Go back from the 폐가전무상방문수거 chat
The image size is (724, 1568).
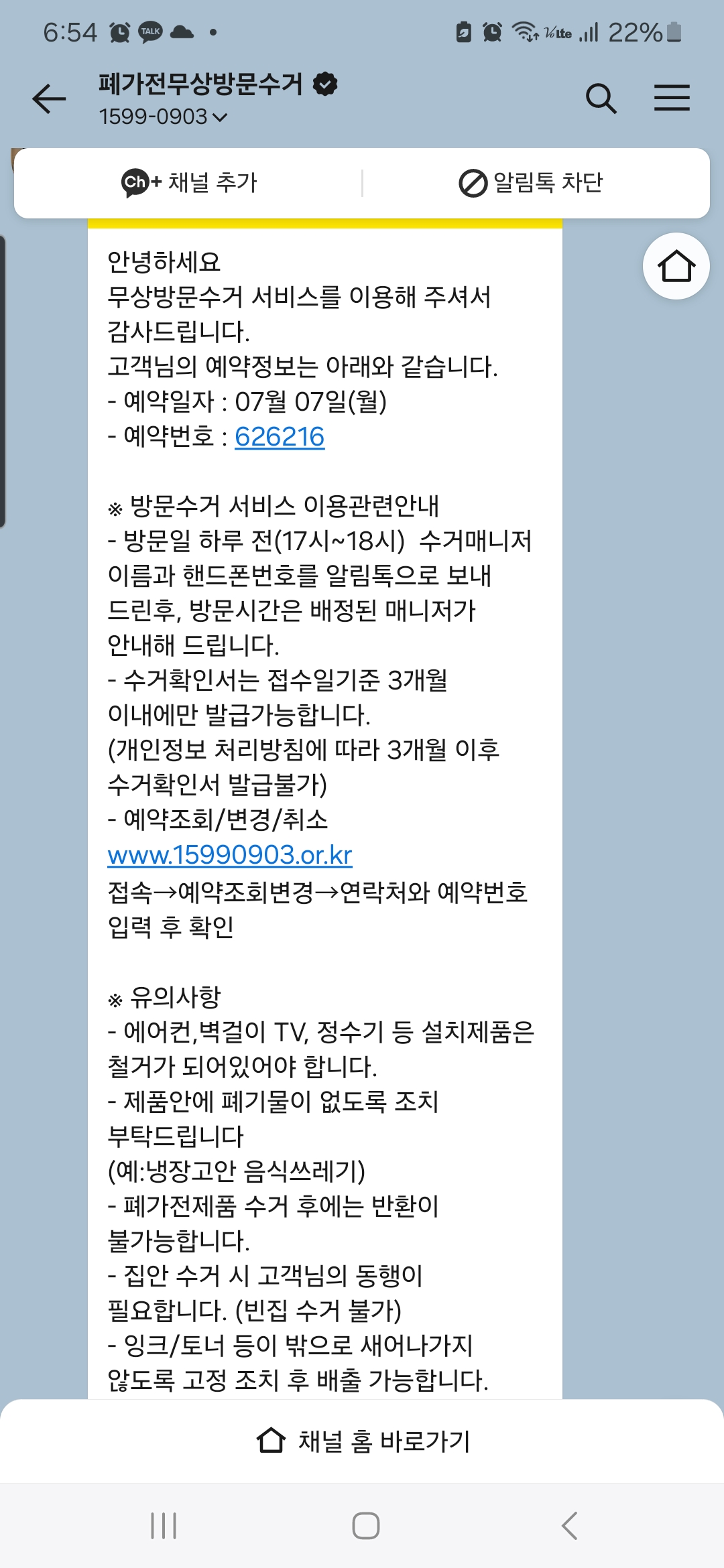pos(49,99)
